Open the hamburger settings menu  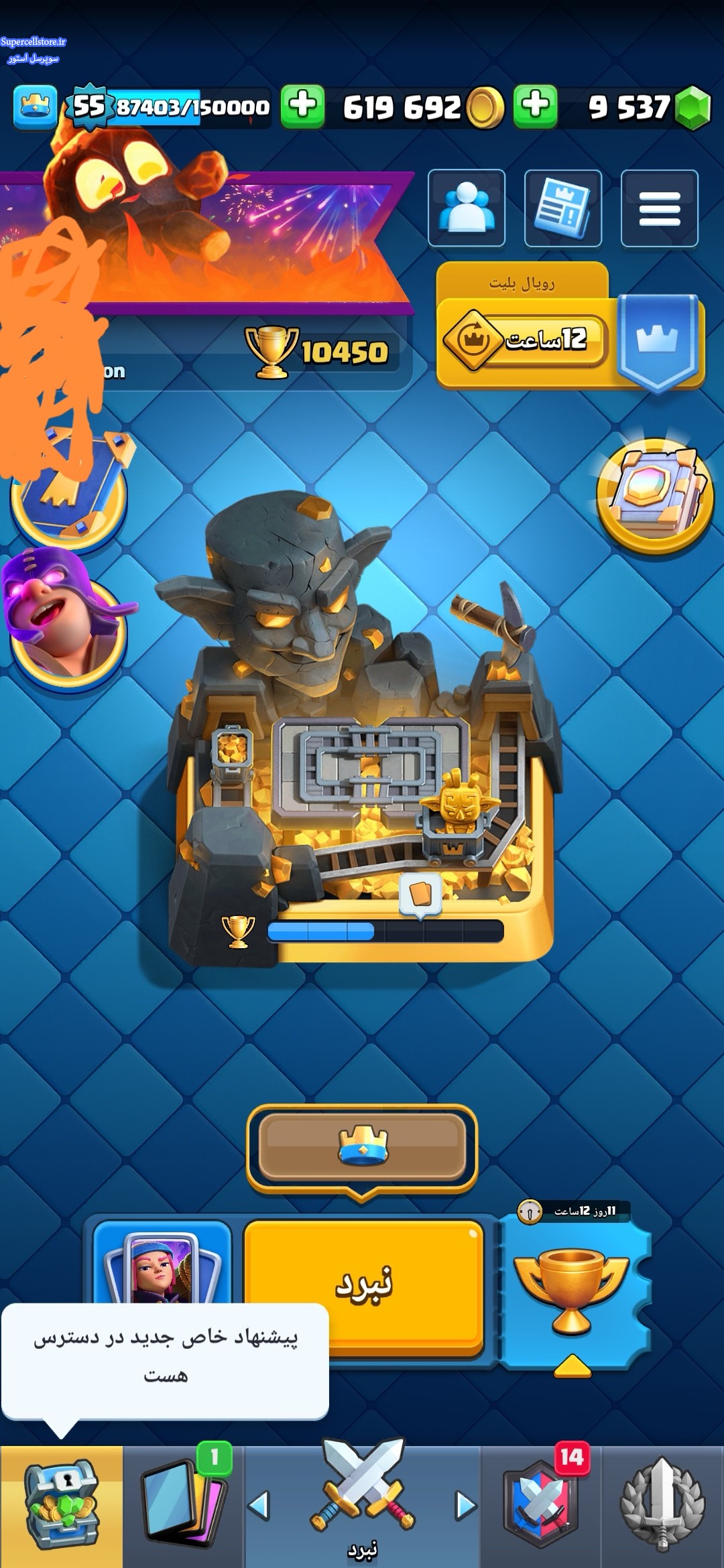click(660, 208)
